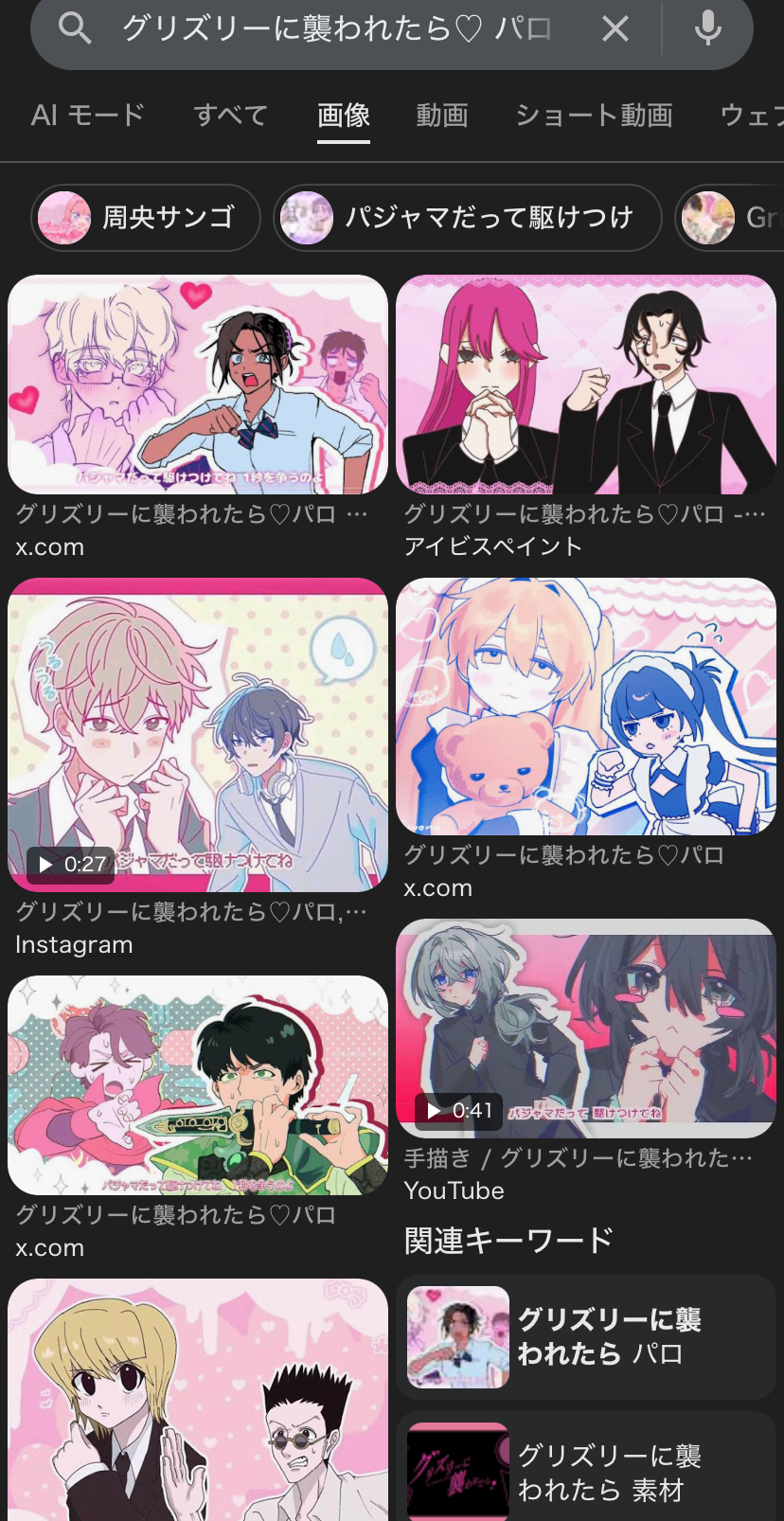Open the YouTube 手描き 0:41 video result
Image resolution: width=784 pixels, height=1521 pixels.
(x=585, y=1029)
